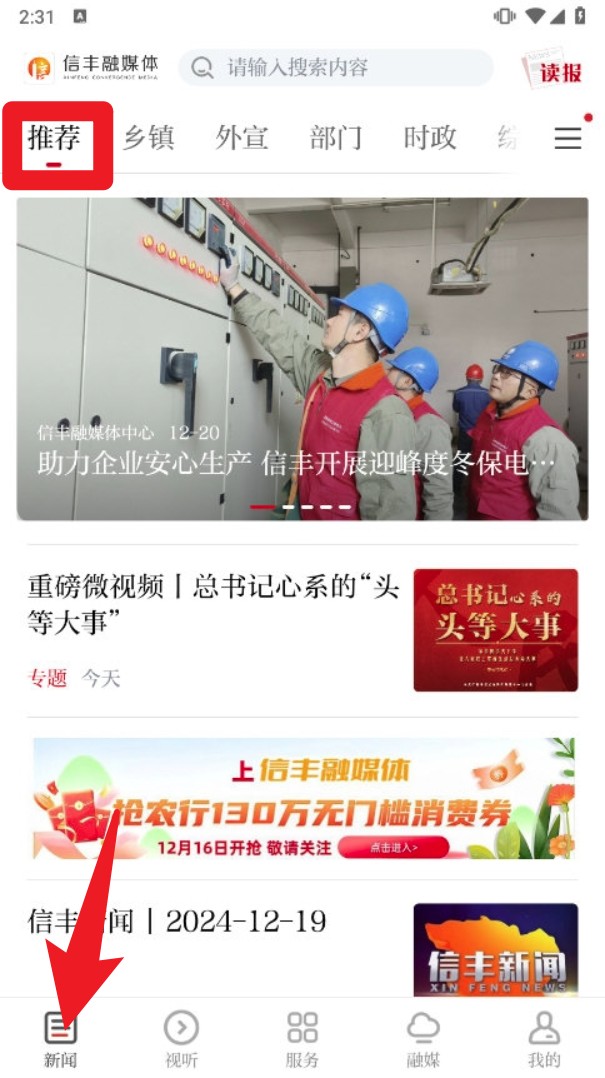The height and width of the screenshot is (1078, 605).
Task: Open the 农行130万消费券 promotion banner
Action: click(x=303, y=799)
